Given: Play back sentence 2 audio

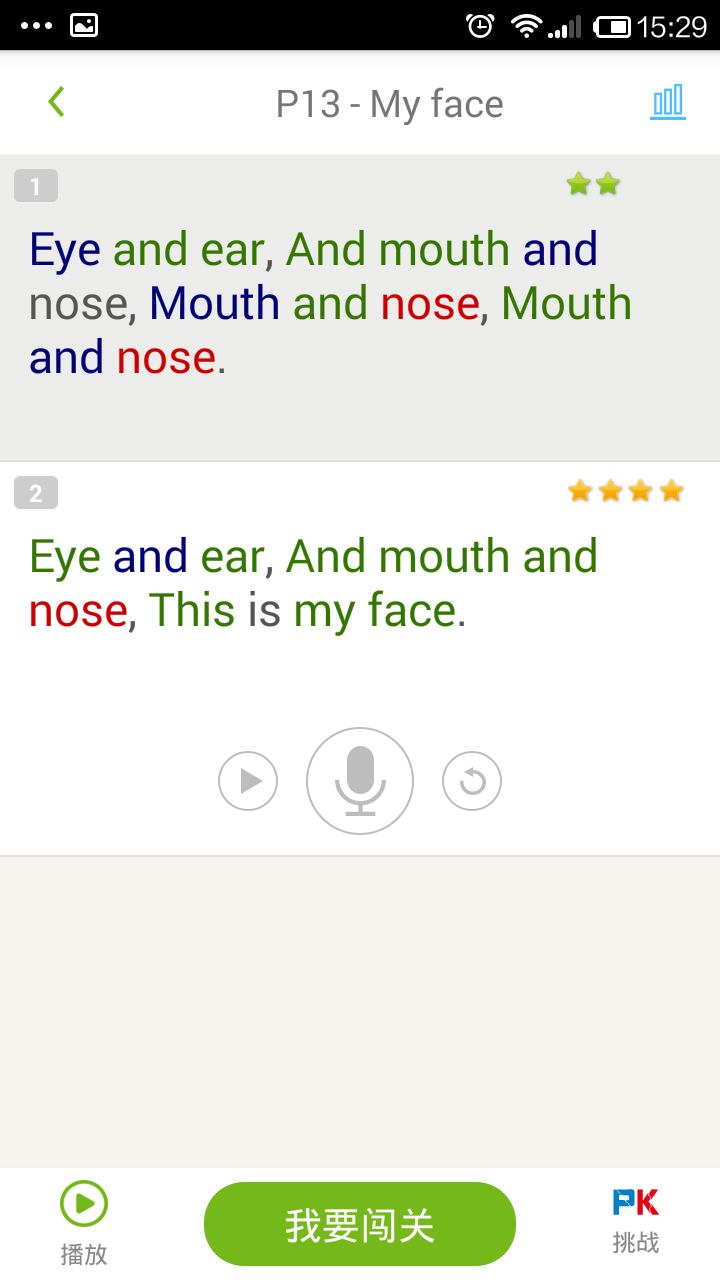Looking at the screenshot, I should (248, 781).
